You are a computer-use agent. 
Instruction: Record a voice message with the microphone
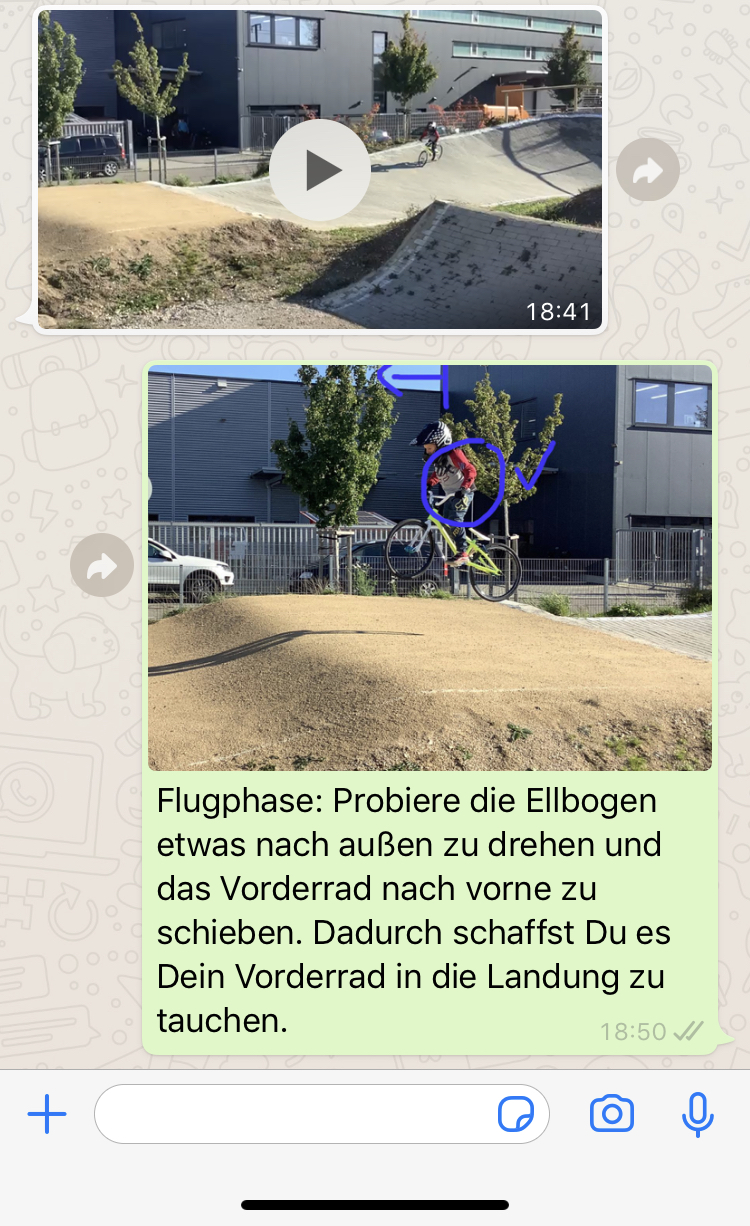tap(698, 1114)
